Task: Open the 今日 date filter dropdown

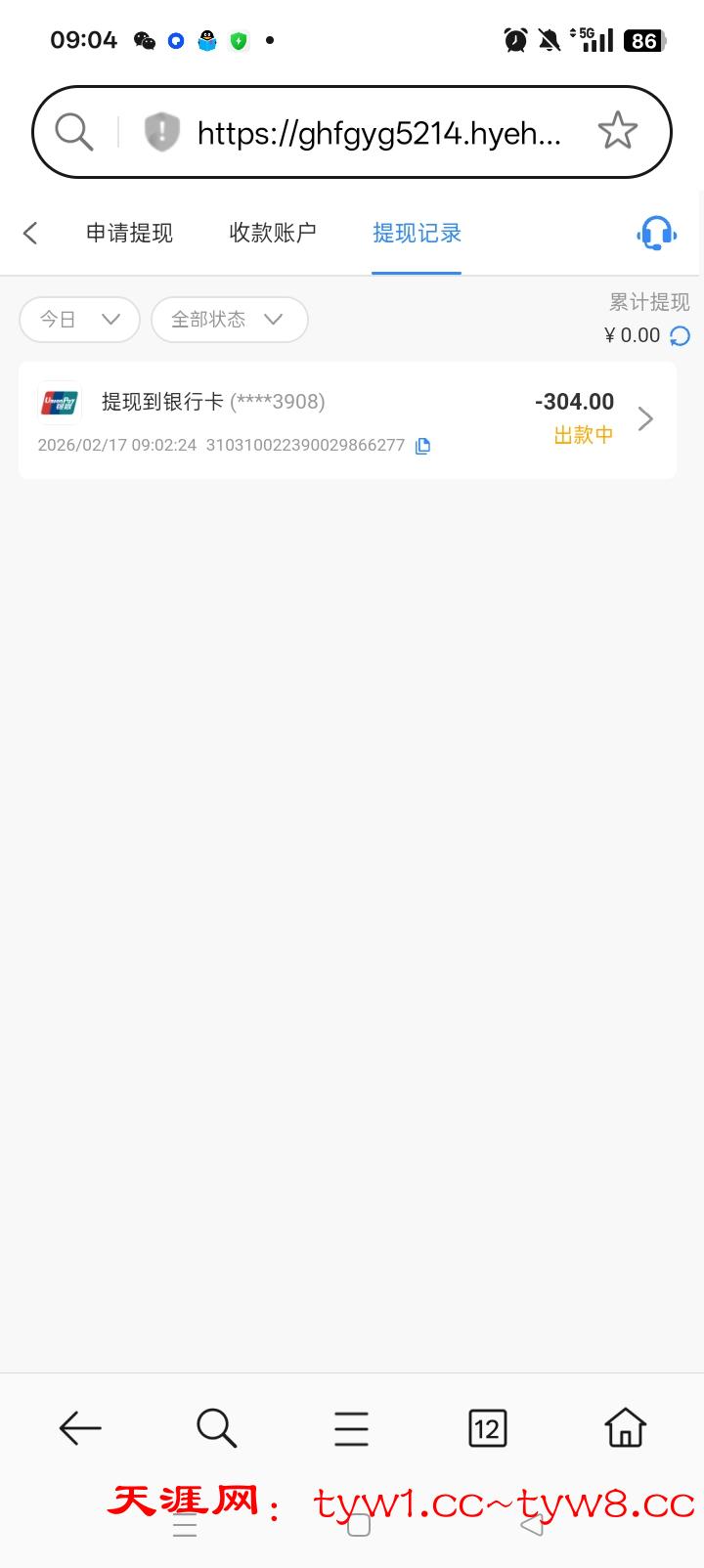Action: (x=79, y=320)
